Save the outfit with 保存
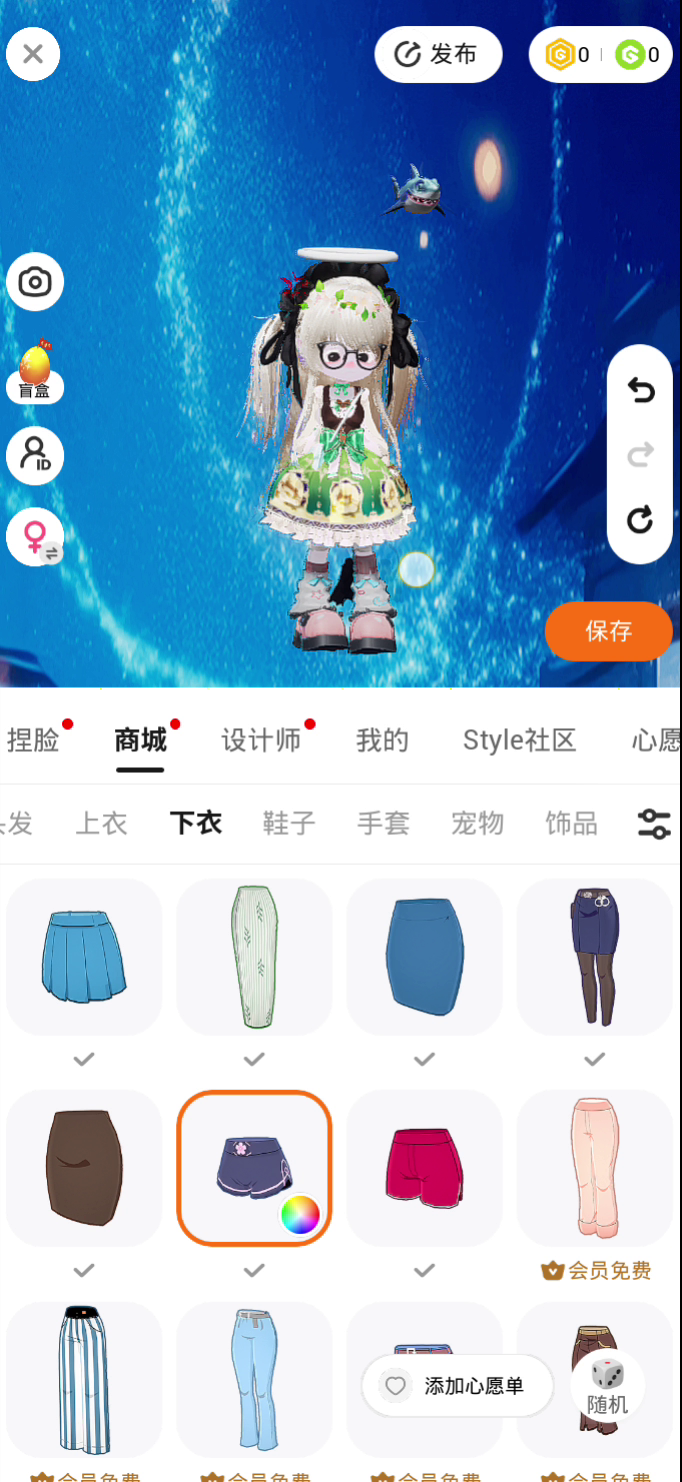 (x=608, y=631)
